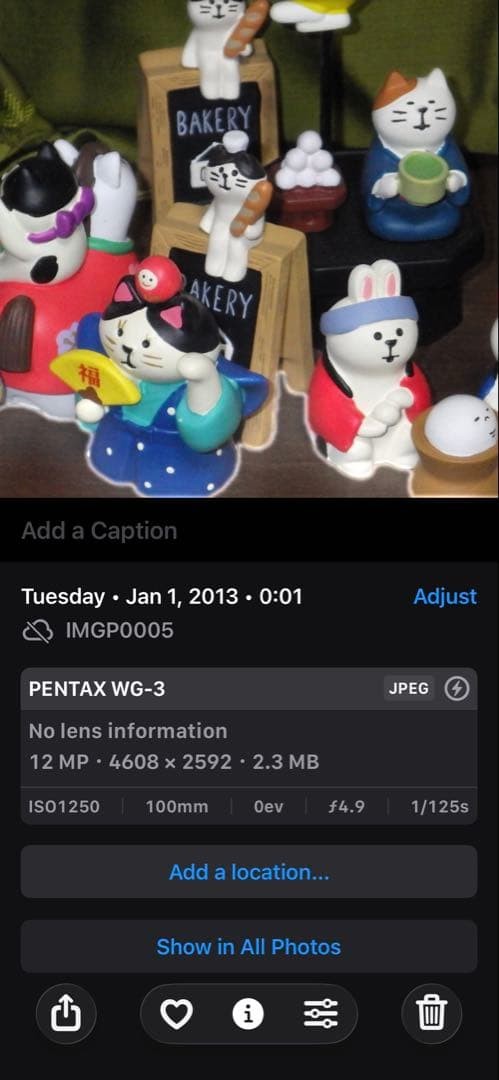
Task: Mark the photo as favorite
Action: point(176,1014)
